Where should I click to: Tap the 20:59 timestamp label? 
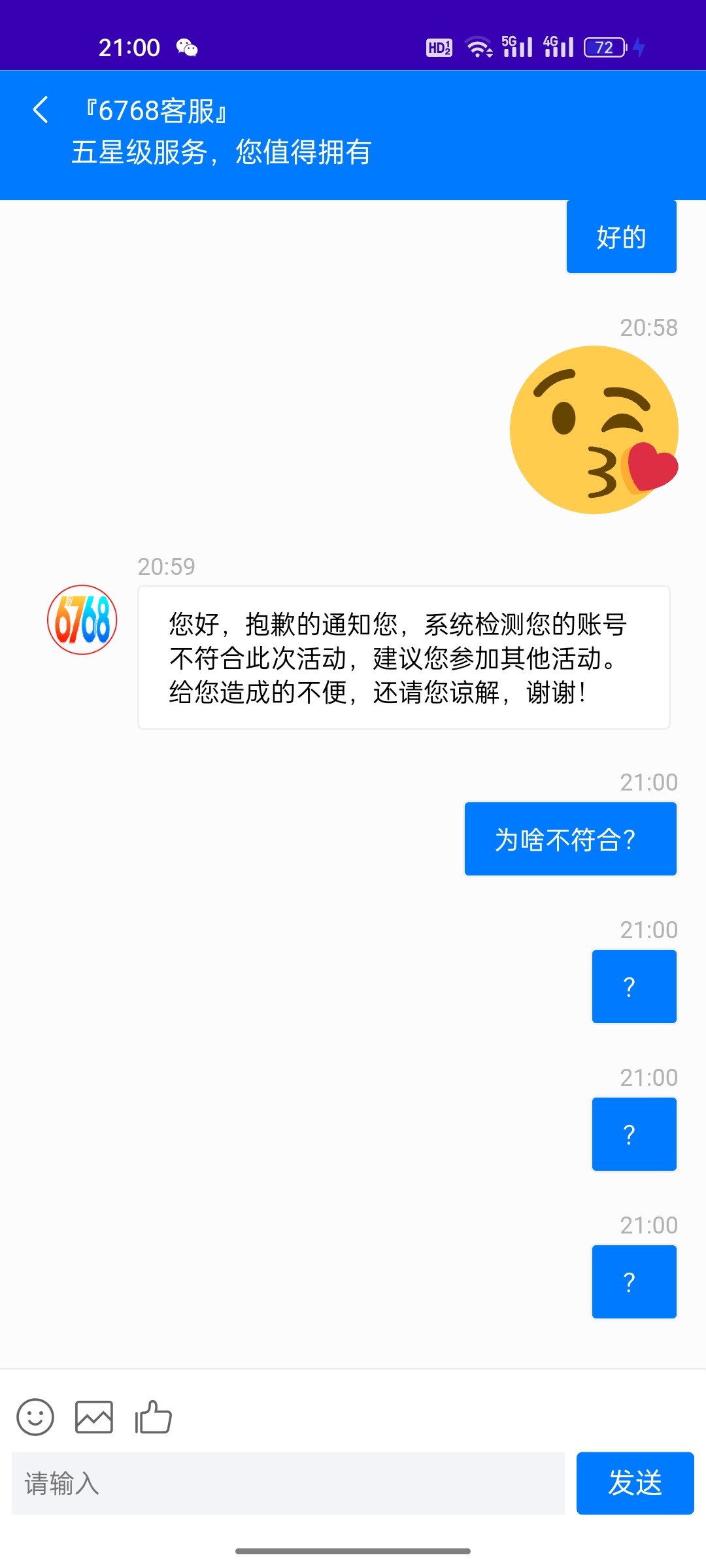point(164,567)
